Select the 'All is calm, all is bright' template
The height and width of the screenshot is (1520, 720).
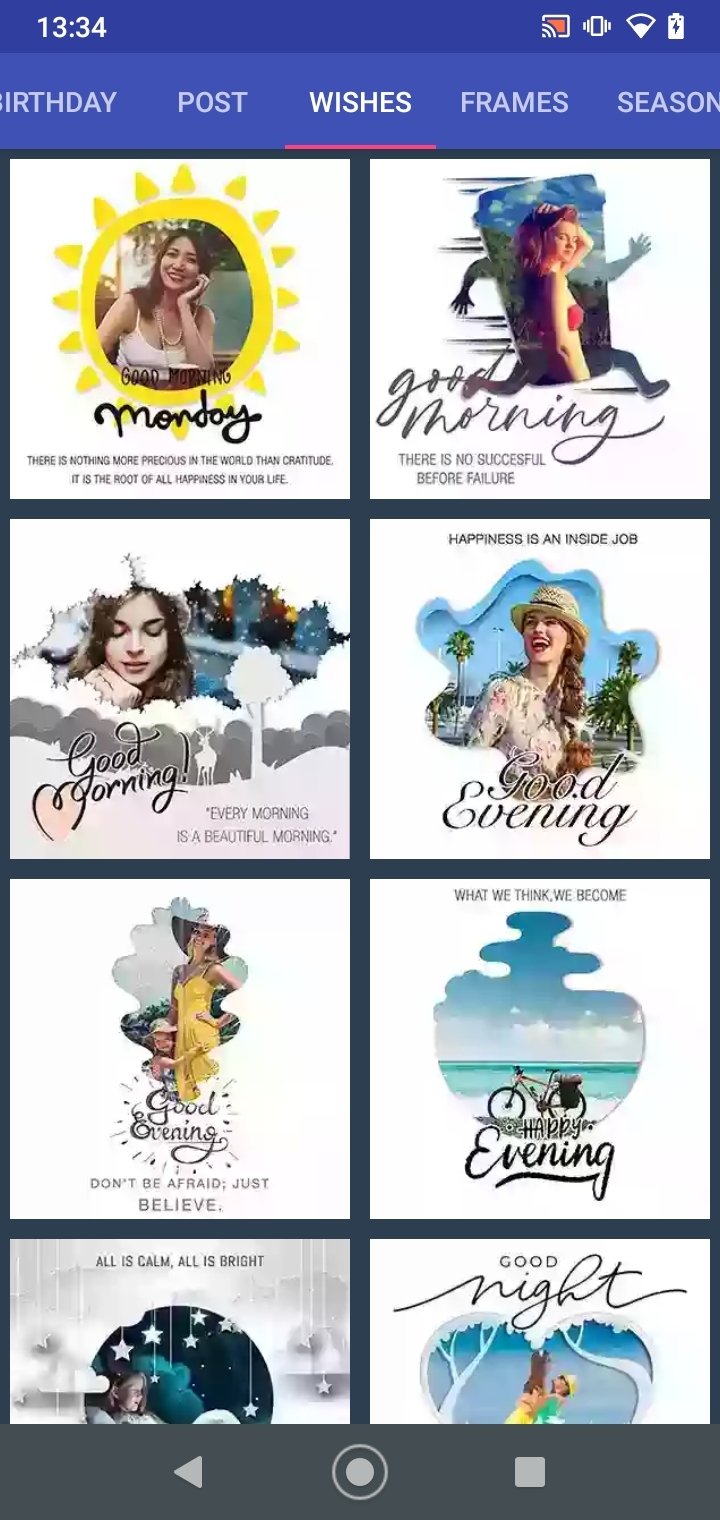(180, 1331)
